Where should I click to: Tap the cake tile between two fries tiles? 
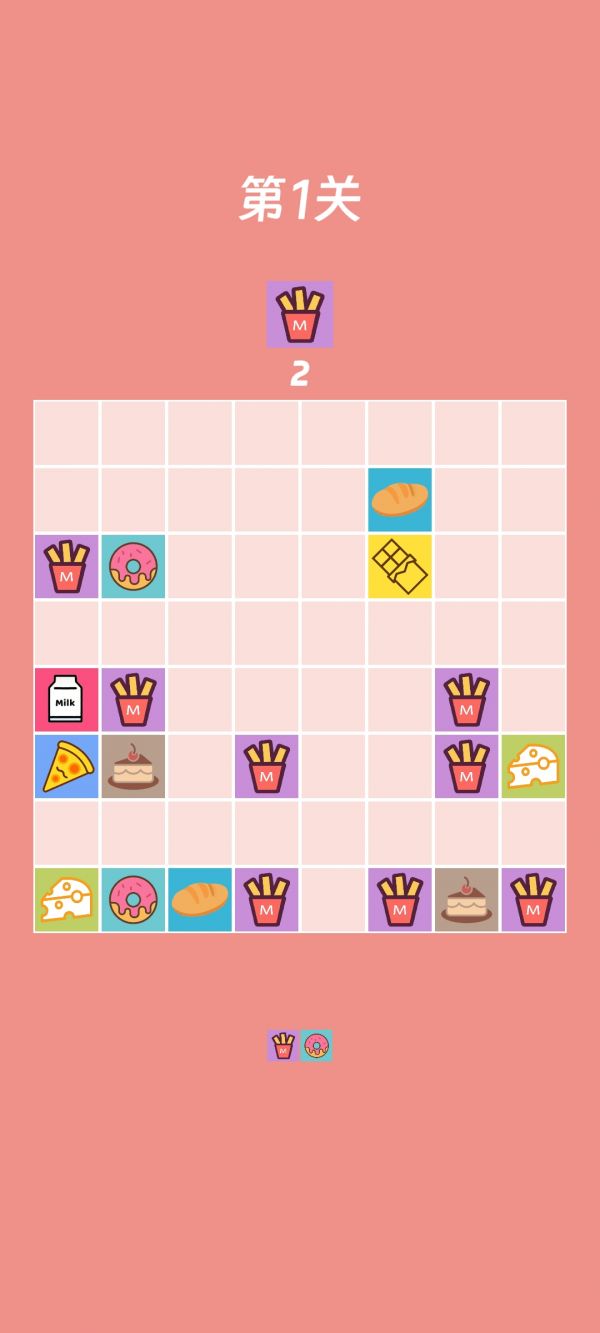pyautogui.click(x=466, y=899)
